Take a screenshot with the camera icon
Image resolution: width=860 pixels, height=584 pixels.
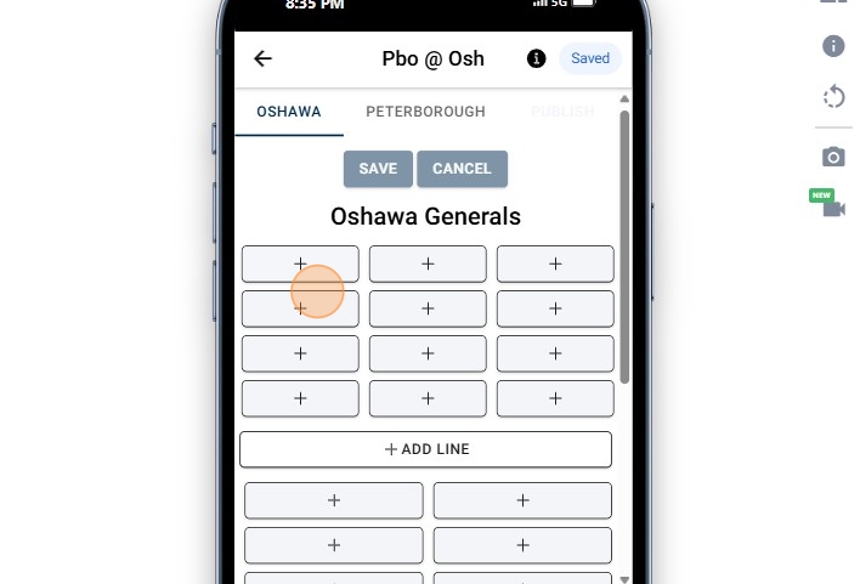[x=833, y=157]
